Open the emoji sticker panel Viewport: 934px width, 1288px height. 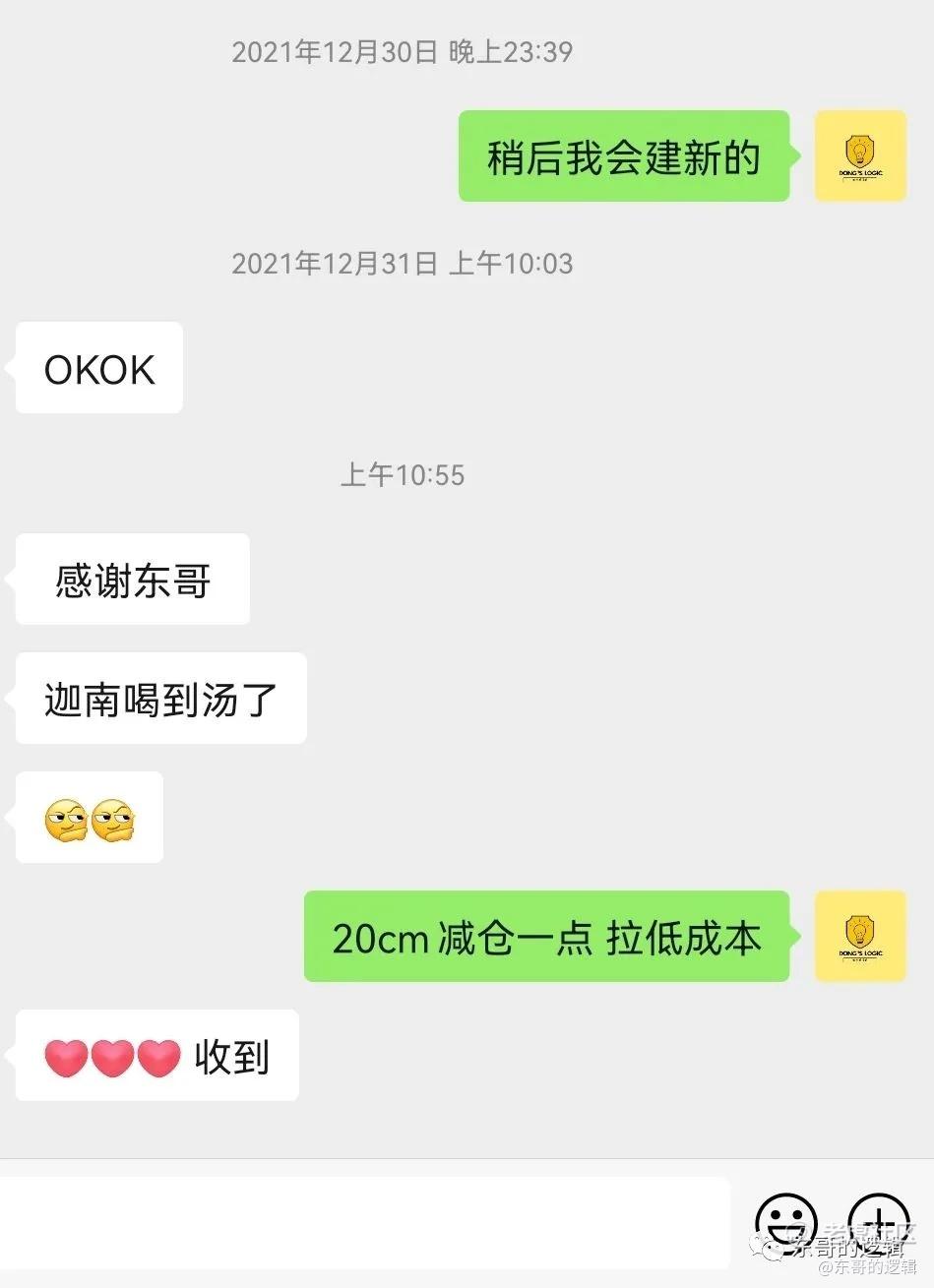(x=785, y=1223)
